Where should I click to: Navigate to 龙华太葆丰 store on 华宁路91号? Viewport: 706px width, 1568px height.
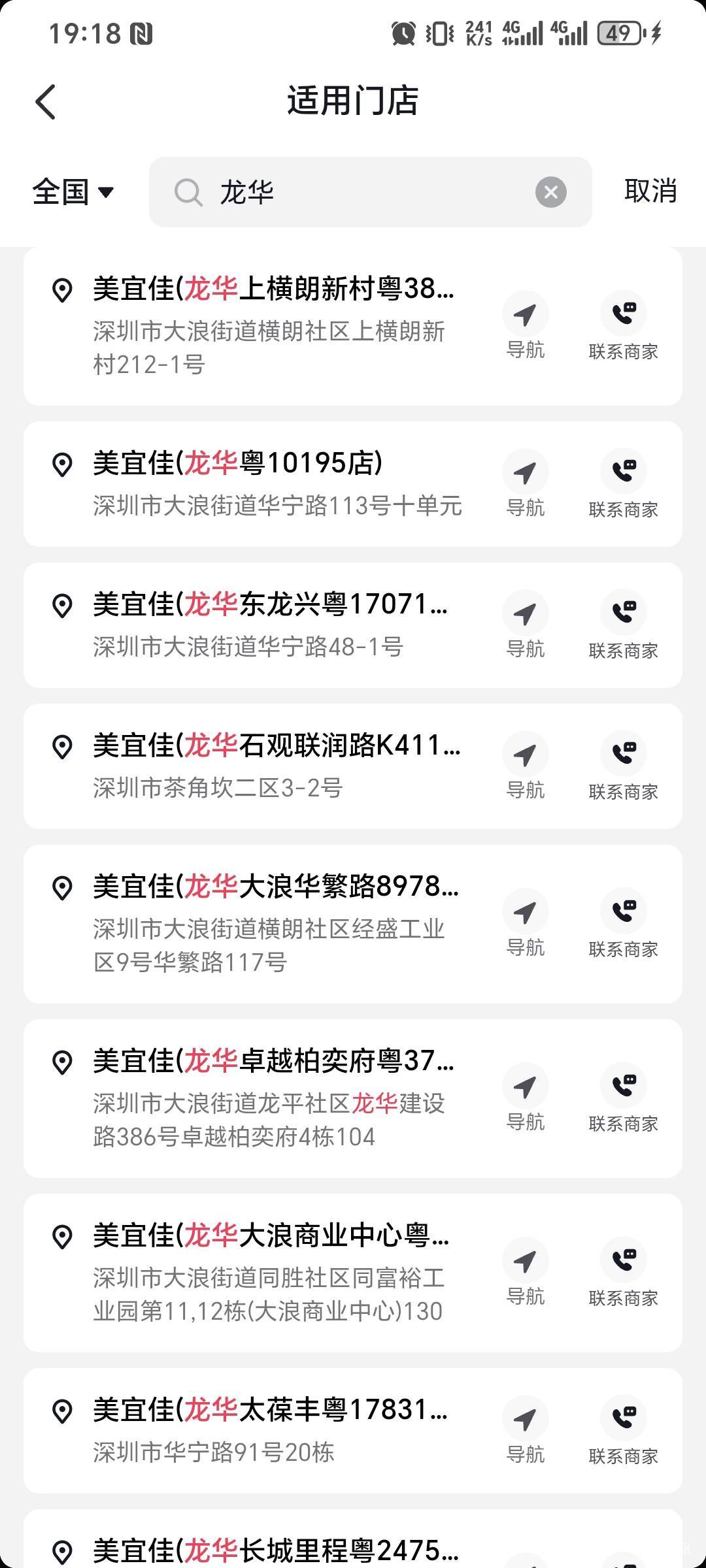[x=525, y=1430]
